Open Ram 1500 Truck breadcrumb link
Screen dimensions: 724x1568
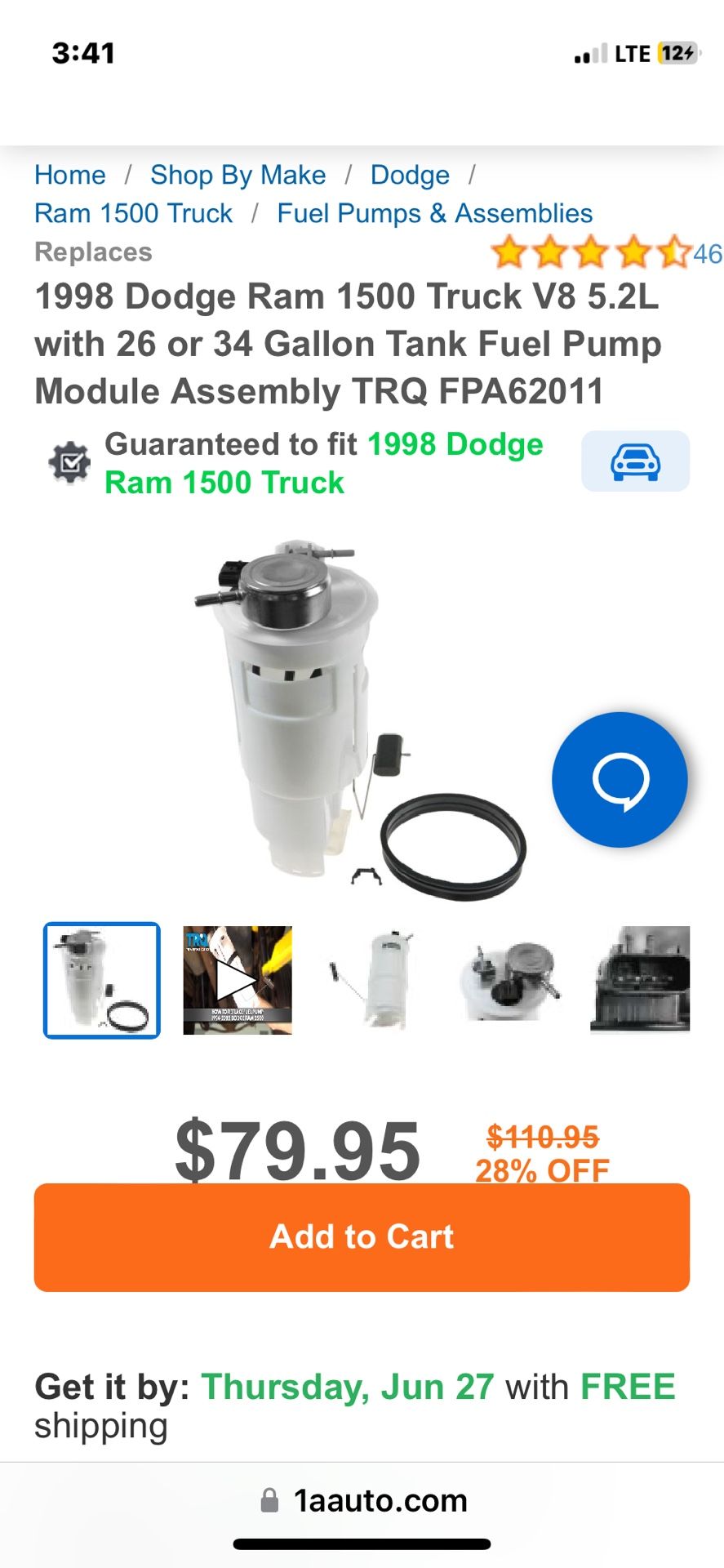pos(133,213)
